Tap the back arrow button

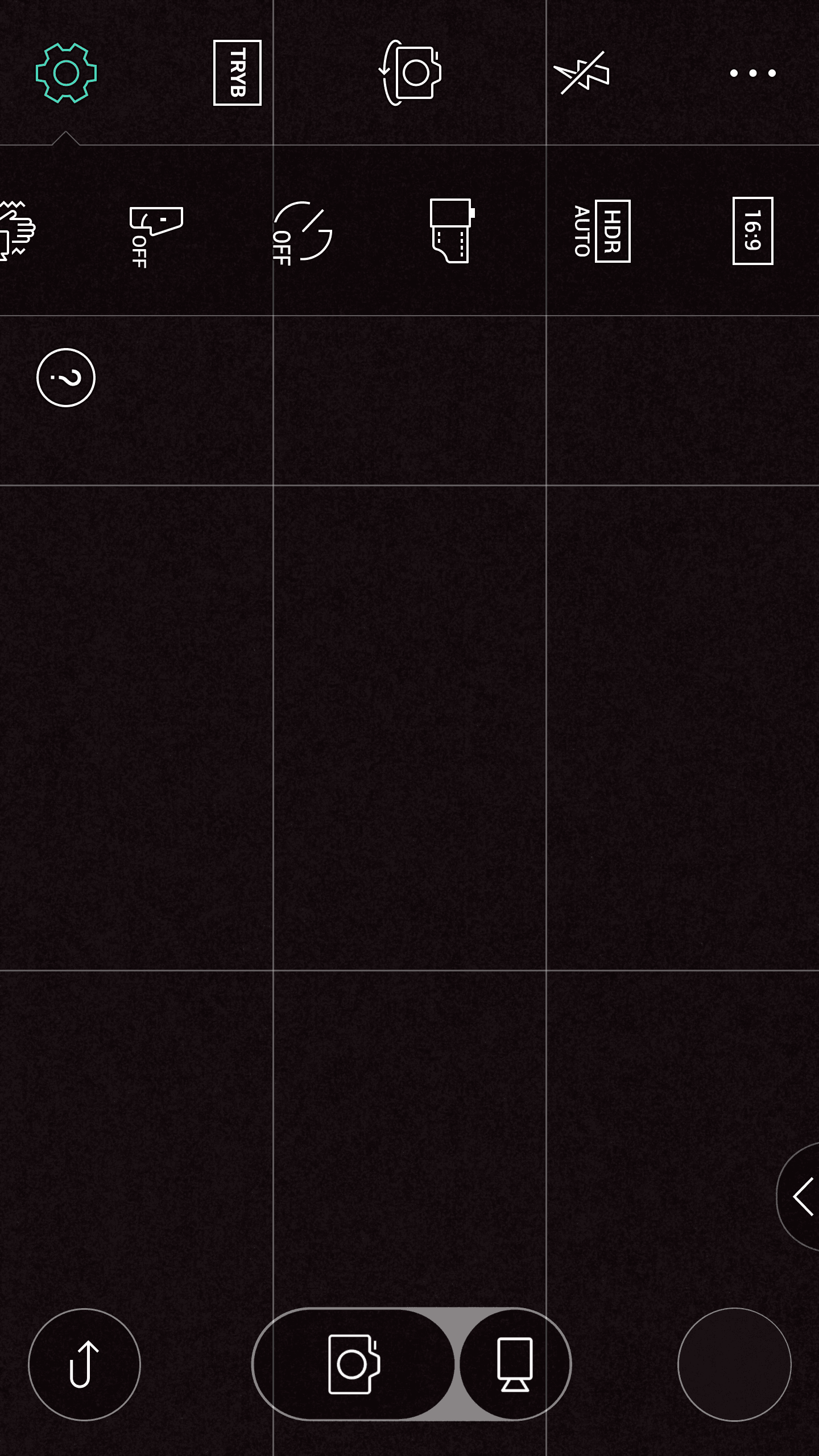pos(84,1364)
